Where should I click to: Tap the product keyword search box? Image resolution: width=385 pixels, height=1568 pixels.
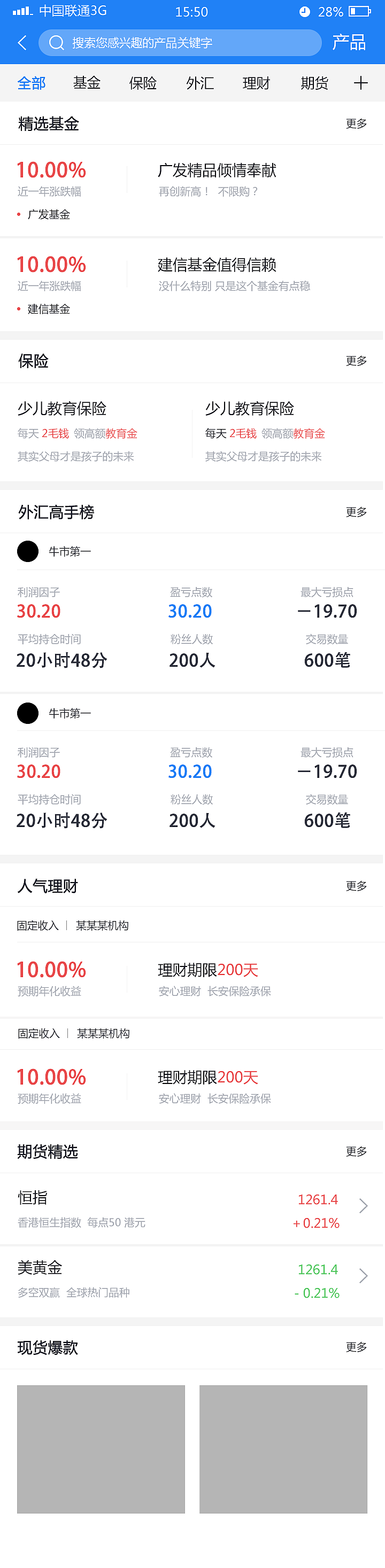pyautogui.click(x=180, y=43)
